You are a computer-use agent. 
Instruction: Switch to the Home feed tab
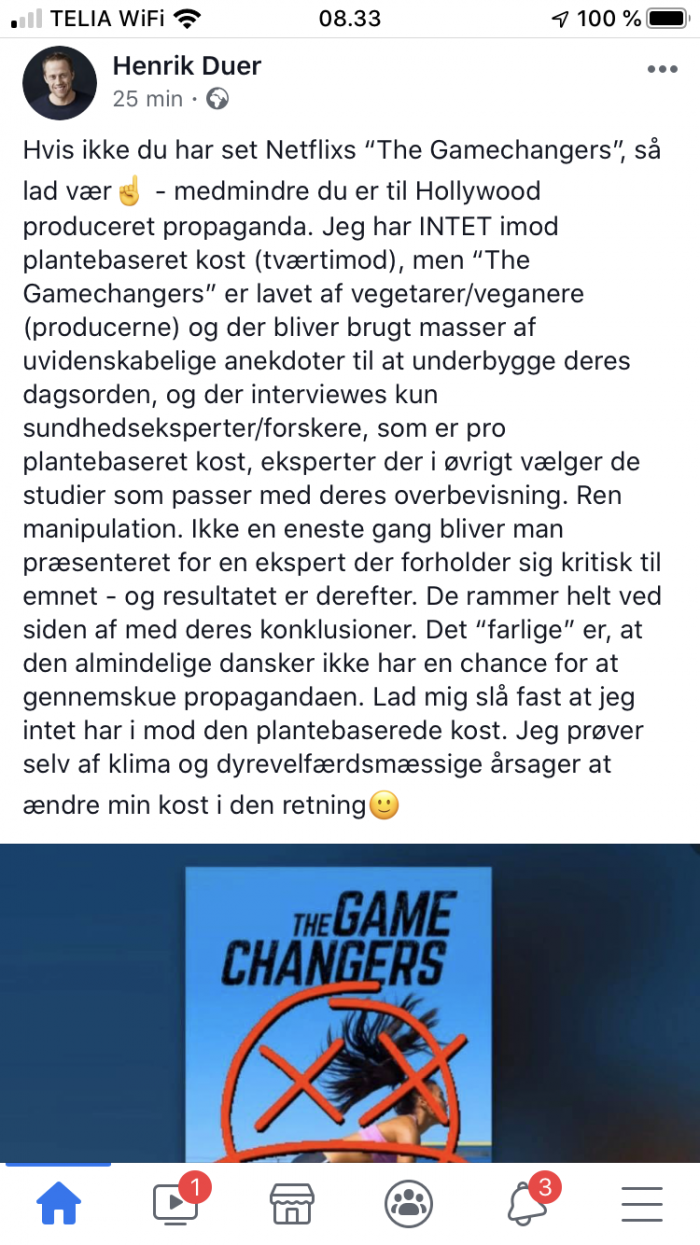coord(58,1204)
